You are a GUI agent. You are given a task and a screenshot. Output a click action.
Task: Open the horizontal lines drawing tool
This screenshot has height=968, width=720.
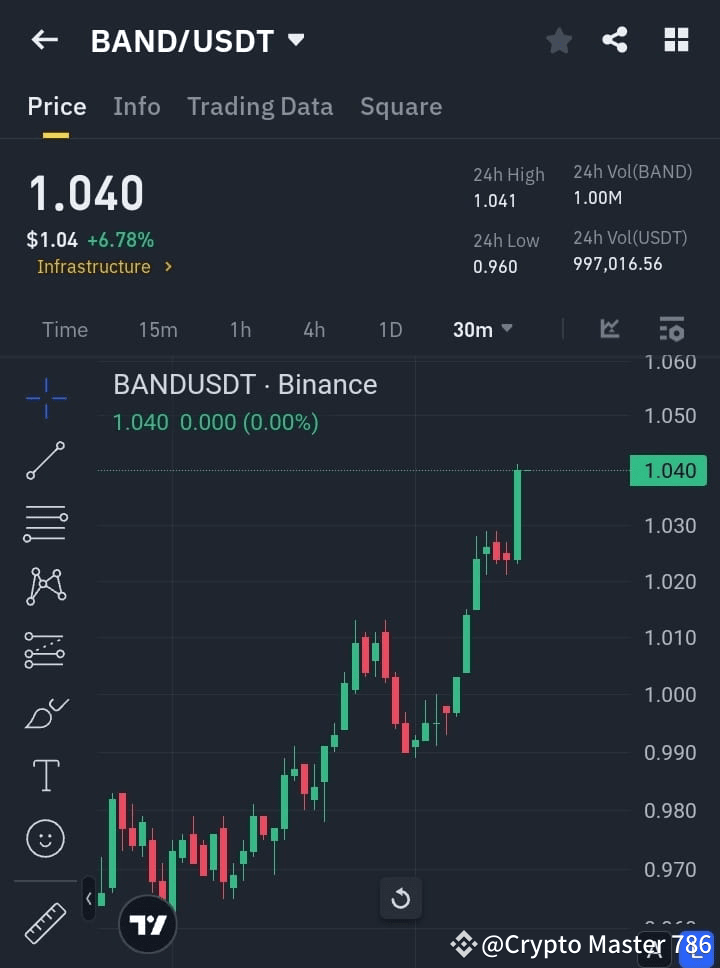click(x=45, y=524)
